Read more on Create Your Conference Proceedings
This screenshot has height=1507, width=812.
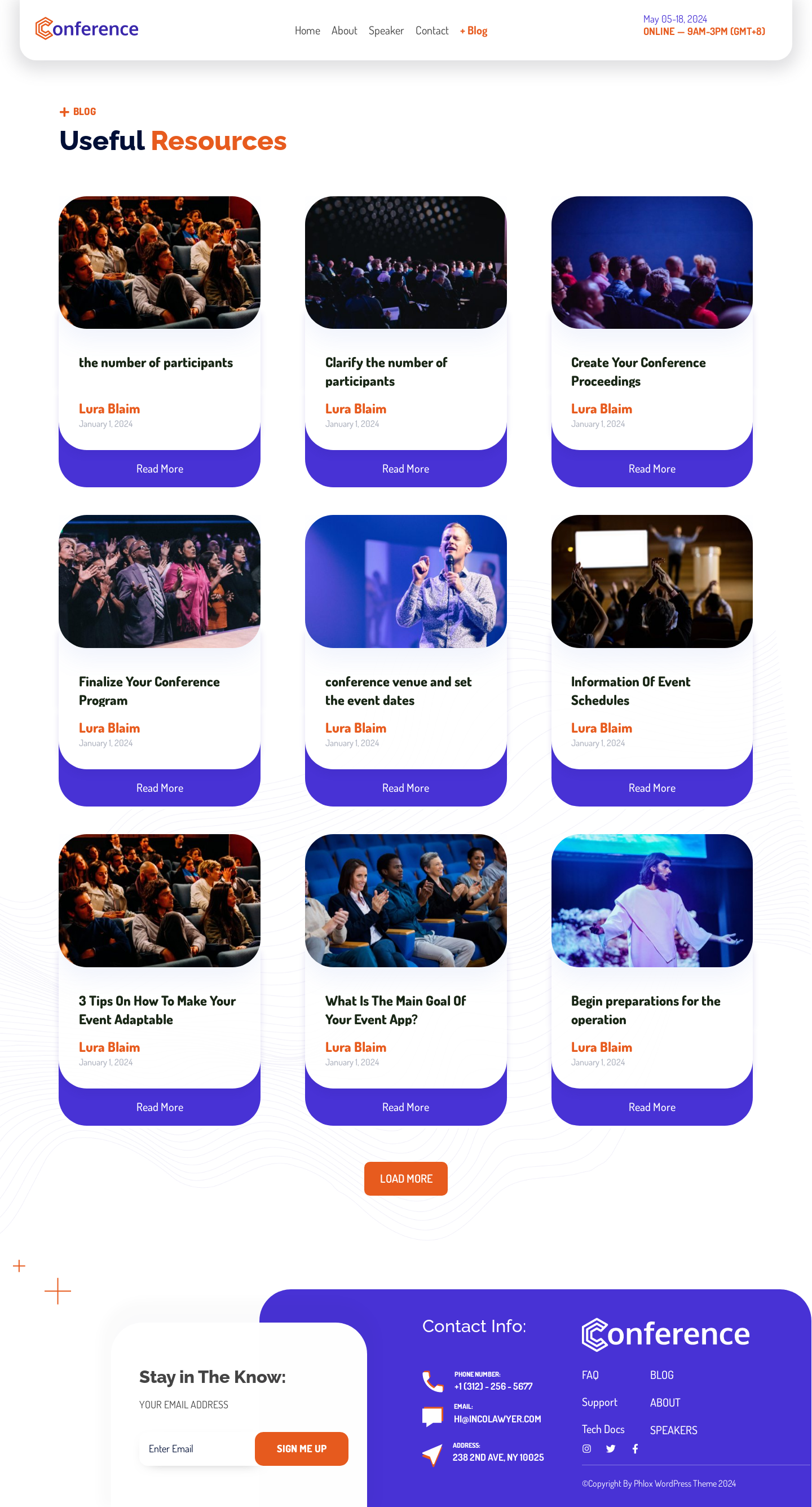(651, 469)
